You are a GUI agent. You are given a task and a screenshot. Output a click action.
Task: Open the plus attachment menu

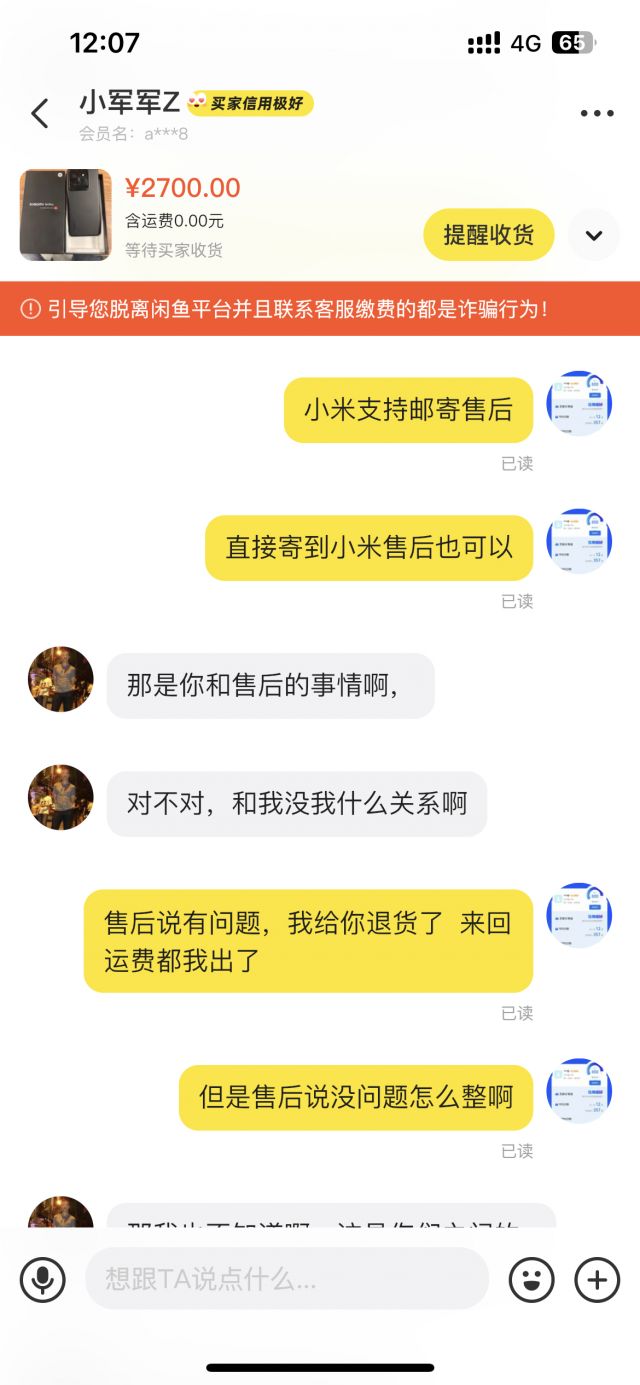point(597,1278)
